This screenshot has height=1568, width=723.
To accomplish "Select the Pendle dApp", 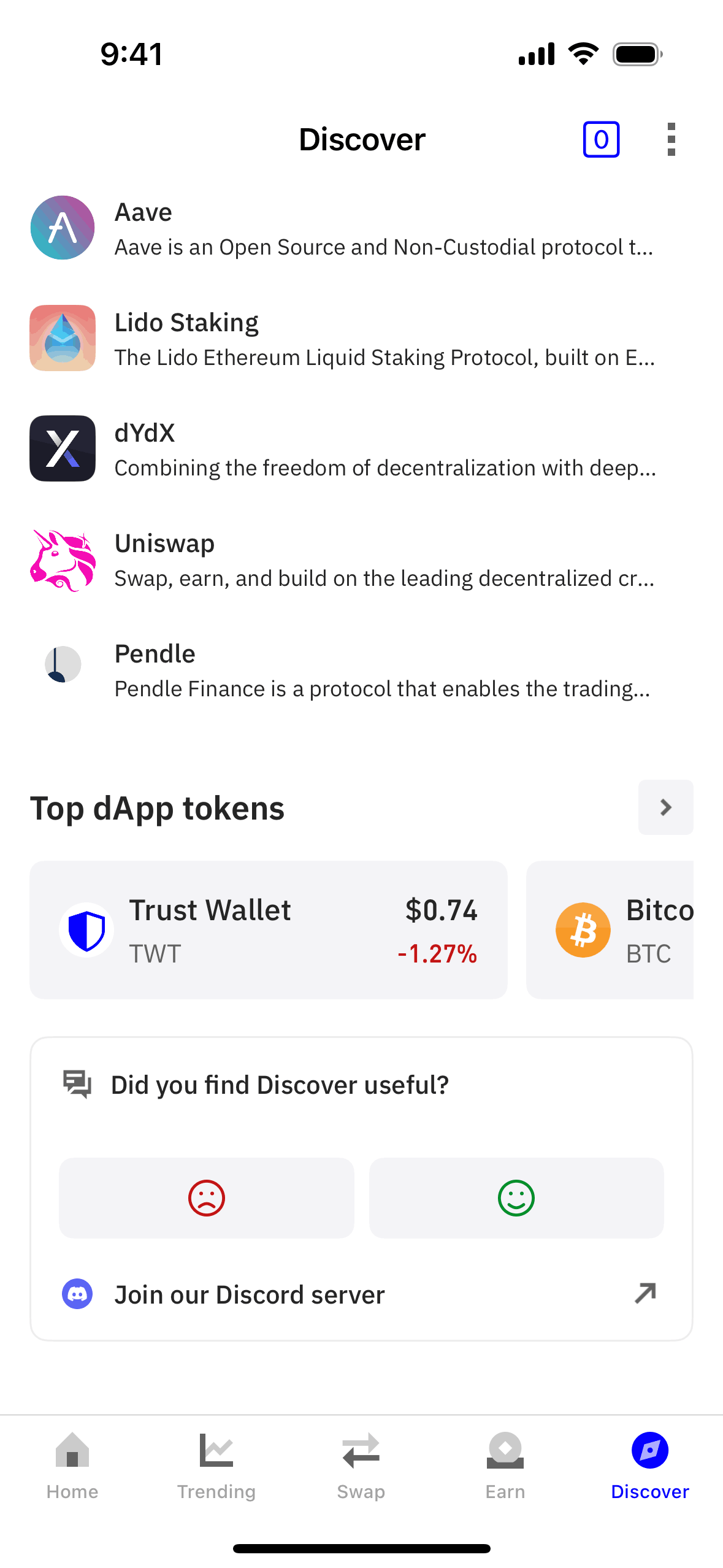I will (361, 670).
